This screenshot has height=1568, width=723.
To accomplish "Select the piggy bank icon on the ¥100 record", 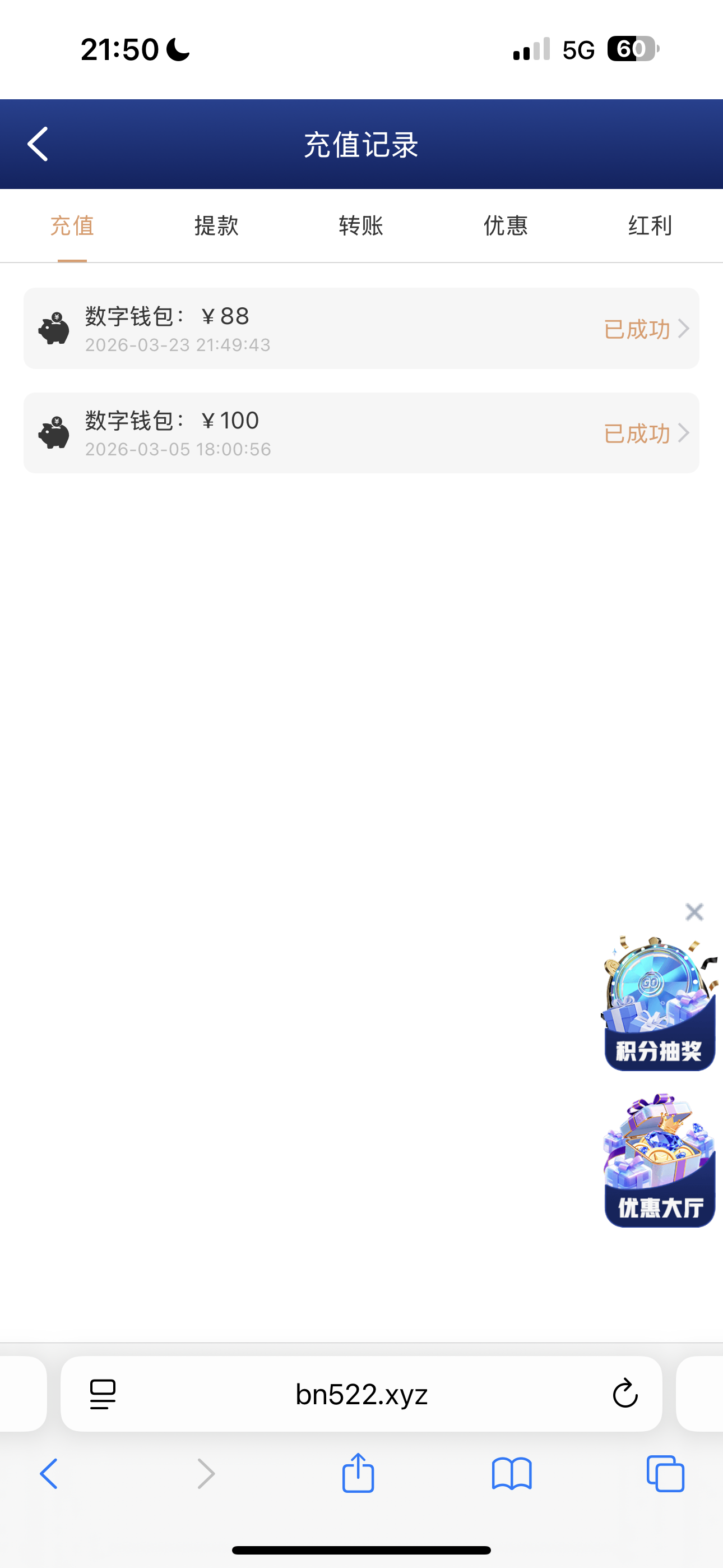I will click(54, 432).
